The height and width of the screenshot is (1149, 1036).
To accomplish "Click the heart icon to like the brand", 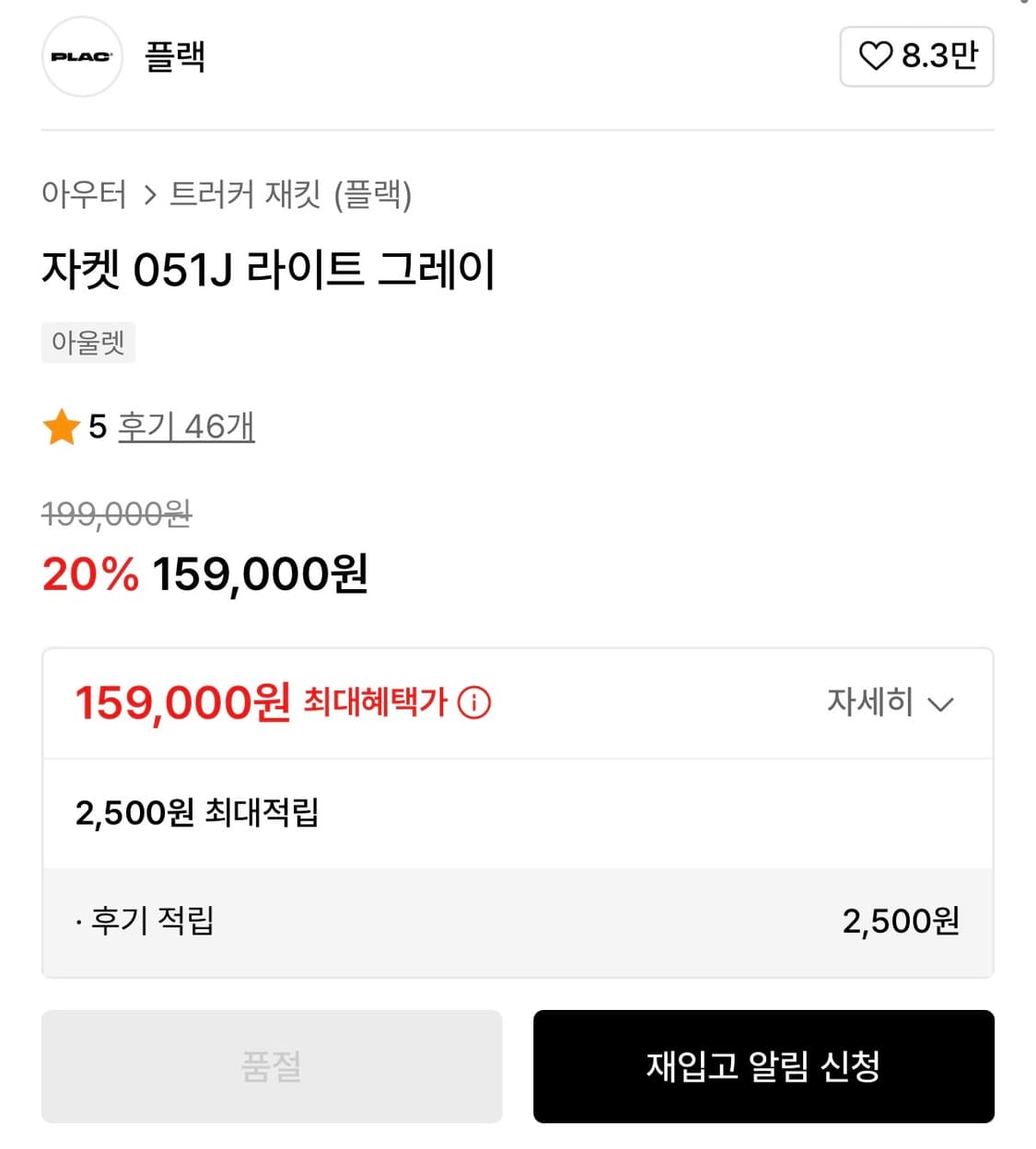I will click(x=874, y=56).
